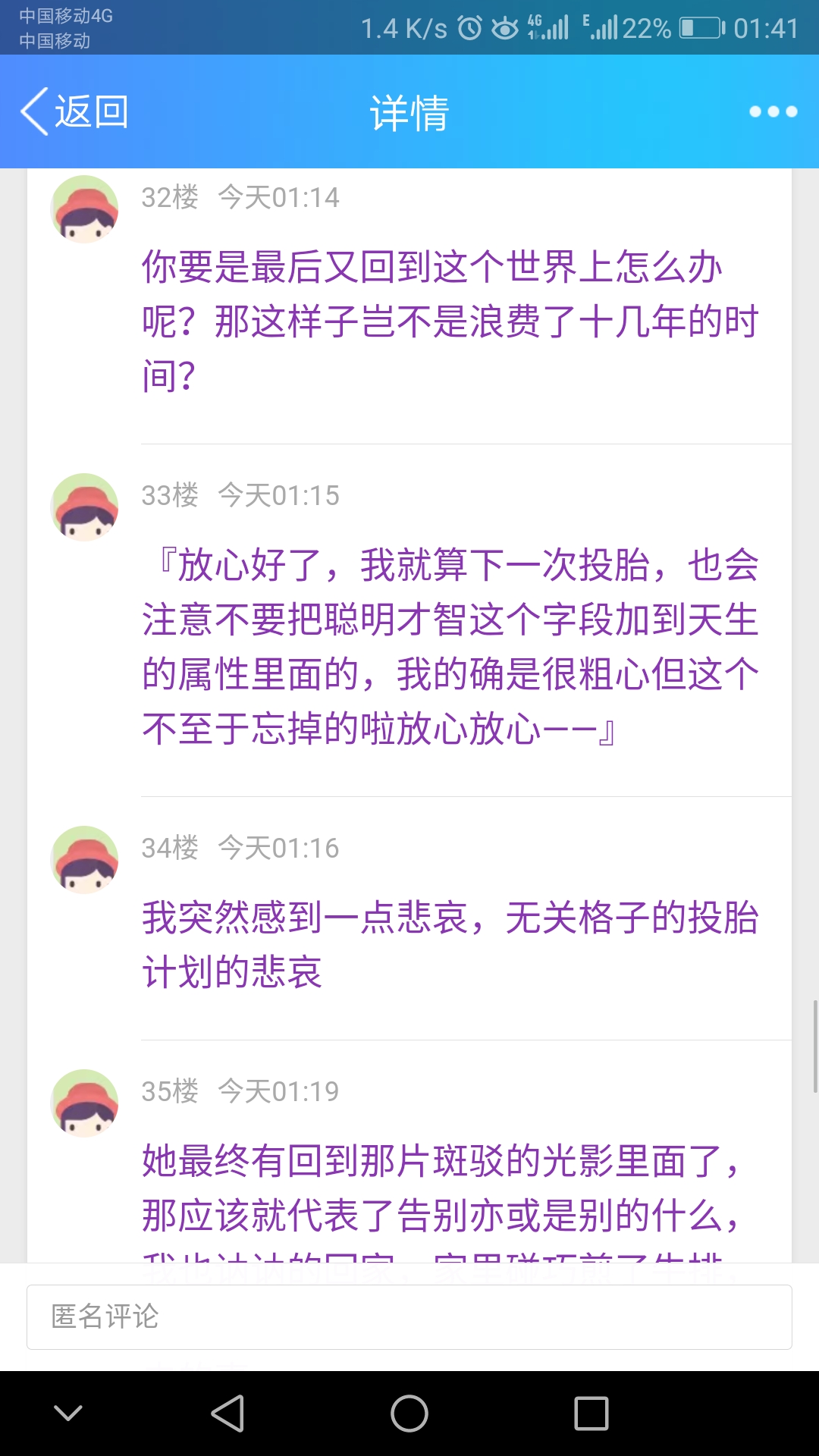
Task: Tap the 匿名评论 comment input field
Action: (409, 1317)
